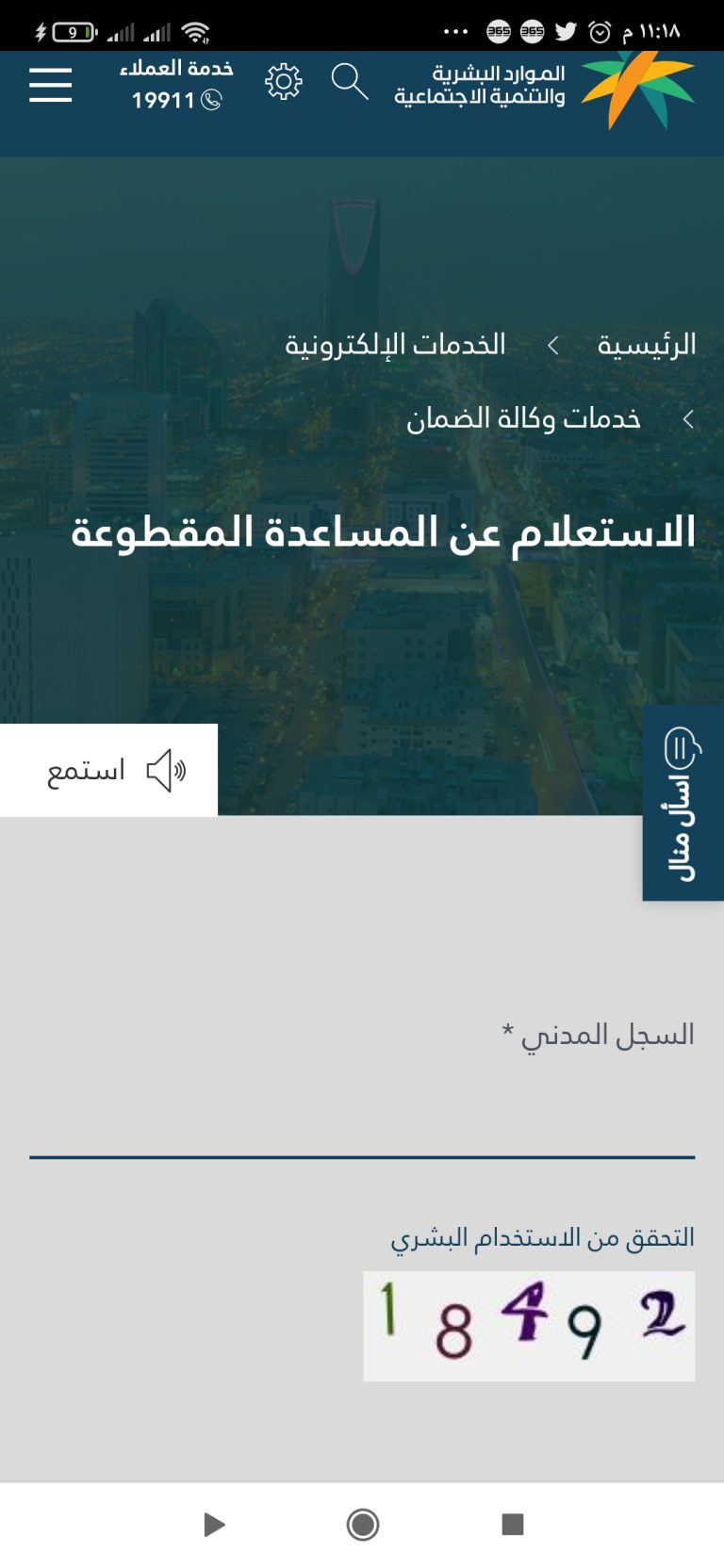The height and width of the screenshot is (1568, 724).
Task: Open the اسأل منال chat tab
Action: (683, 803)
